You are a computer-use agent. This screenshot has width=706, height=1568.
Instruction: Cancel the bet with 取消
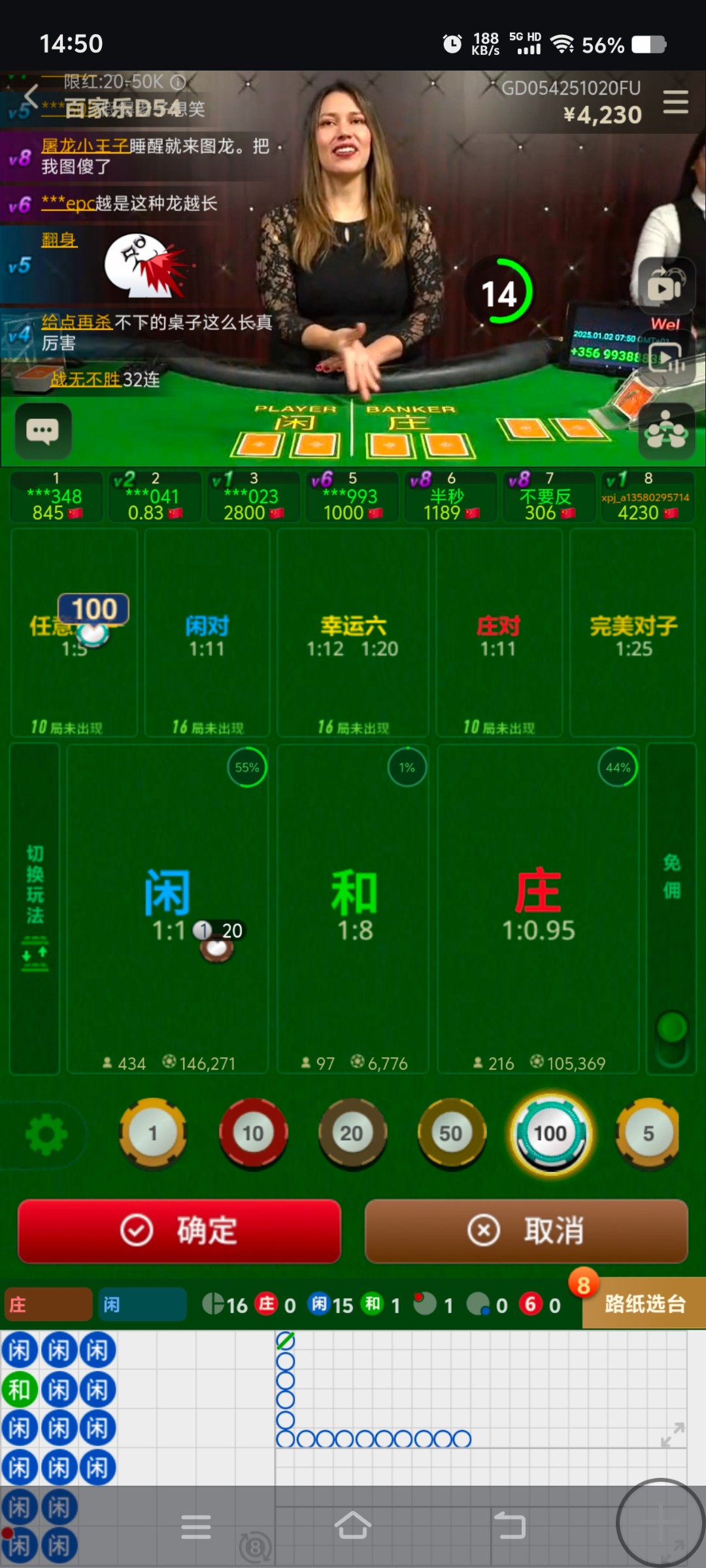click(526, 1231)
